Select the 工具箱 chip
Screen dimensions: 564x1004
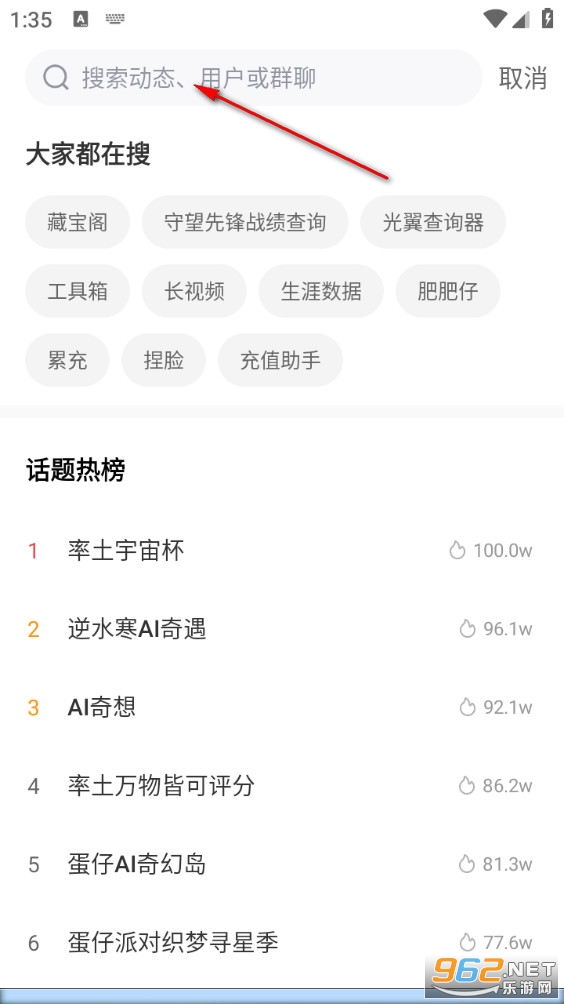[77, 291]
